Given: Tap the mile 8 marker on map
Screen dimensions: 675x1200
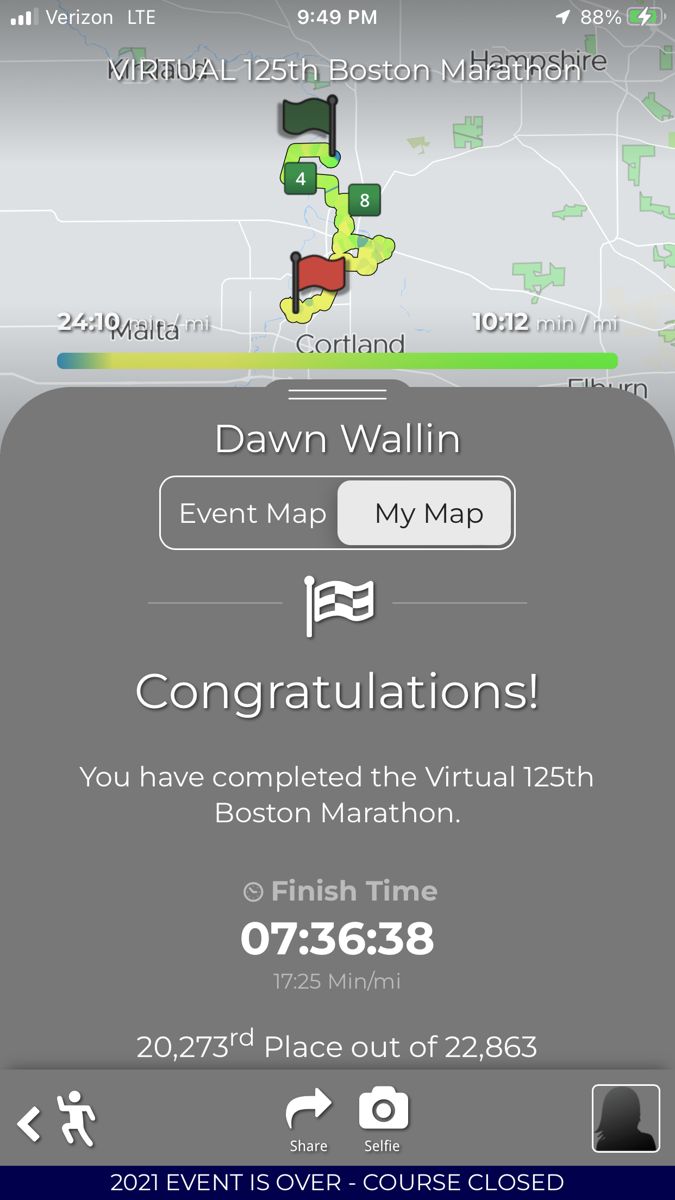Looking at the screenshot, I should coord(364,200).
